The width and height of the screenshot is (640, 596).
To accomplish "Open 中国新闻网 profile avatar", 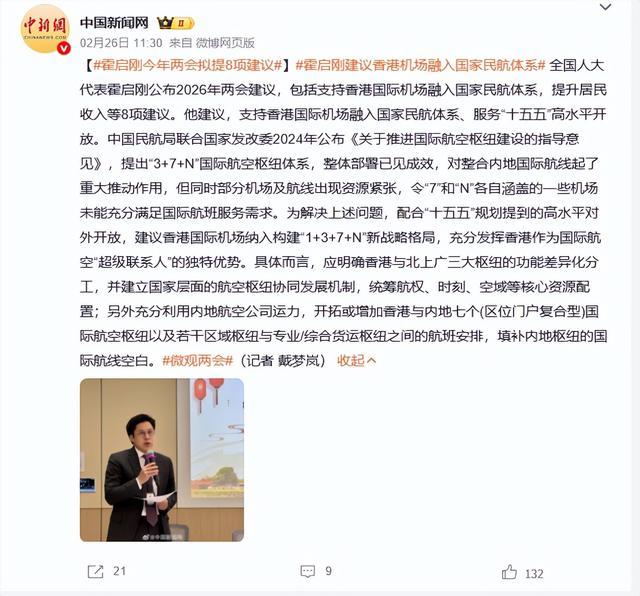I will click(45, 28).
